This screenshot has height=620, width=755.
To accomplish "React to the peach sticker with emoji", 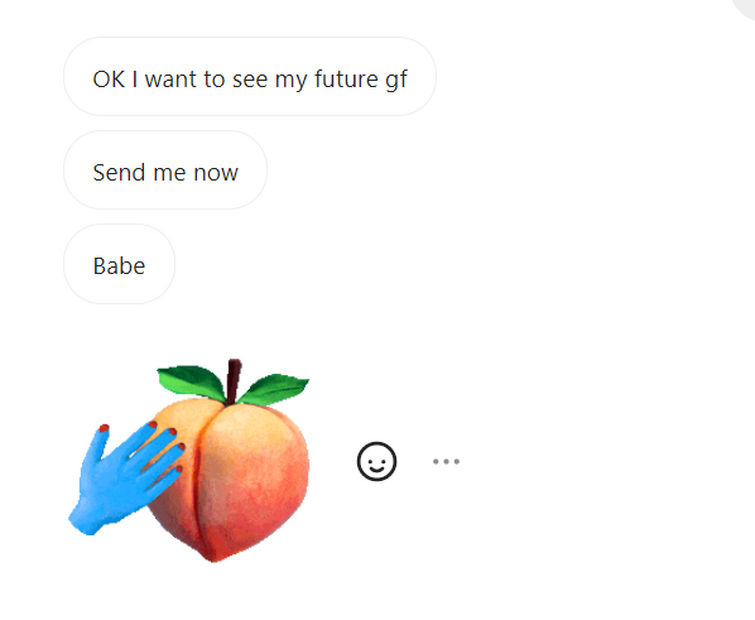I will 377,461.
